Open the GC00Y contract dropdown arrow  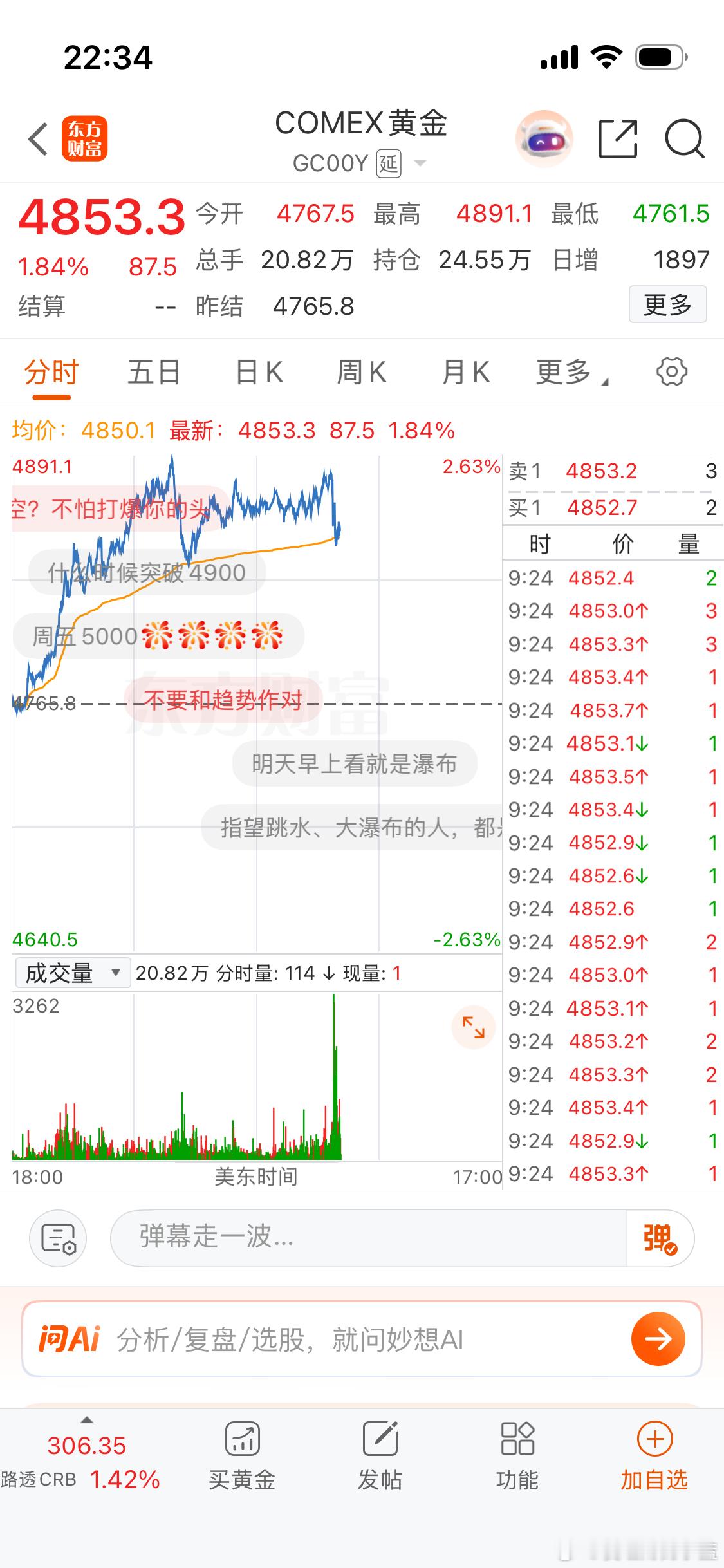tap(422, 163)
